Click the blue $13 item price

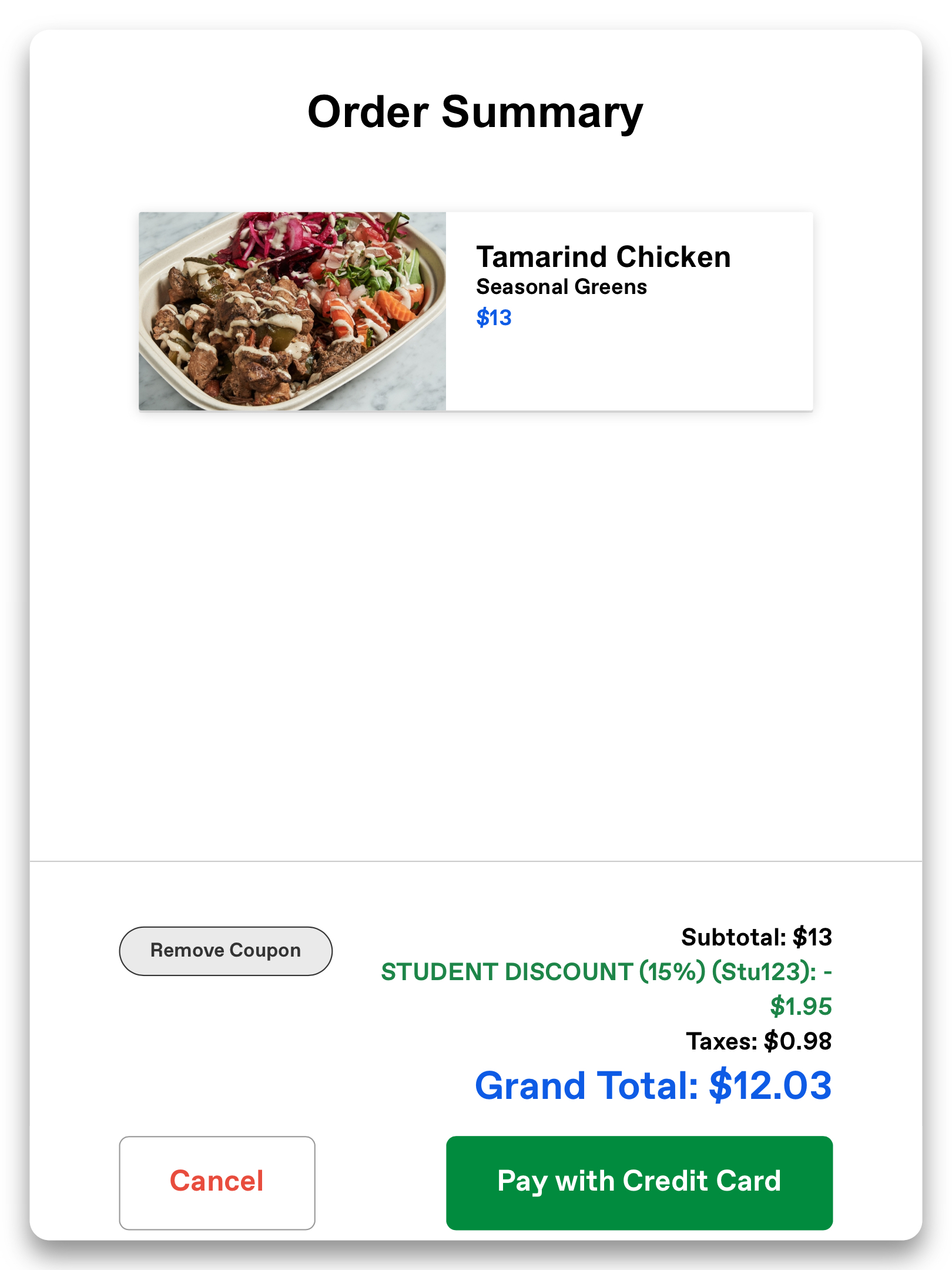tap(494, 316)
